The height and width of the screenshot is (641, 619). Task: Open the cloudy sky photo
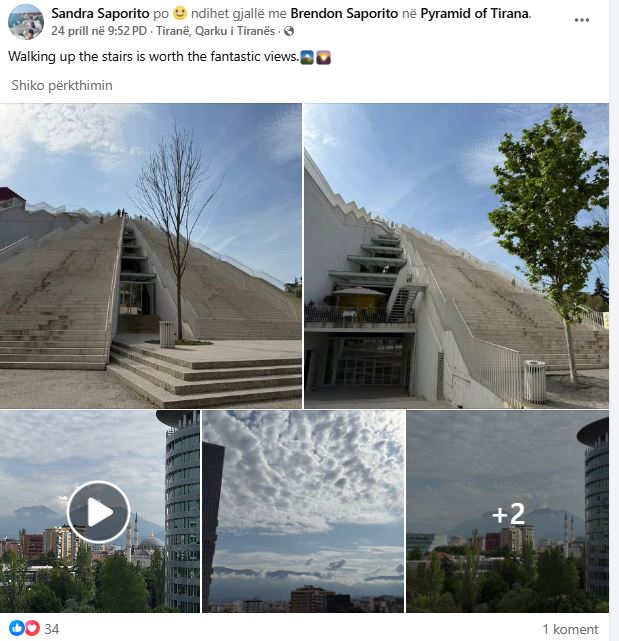(303, 511)
